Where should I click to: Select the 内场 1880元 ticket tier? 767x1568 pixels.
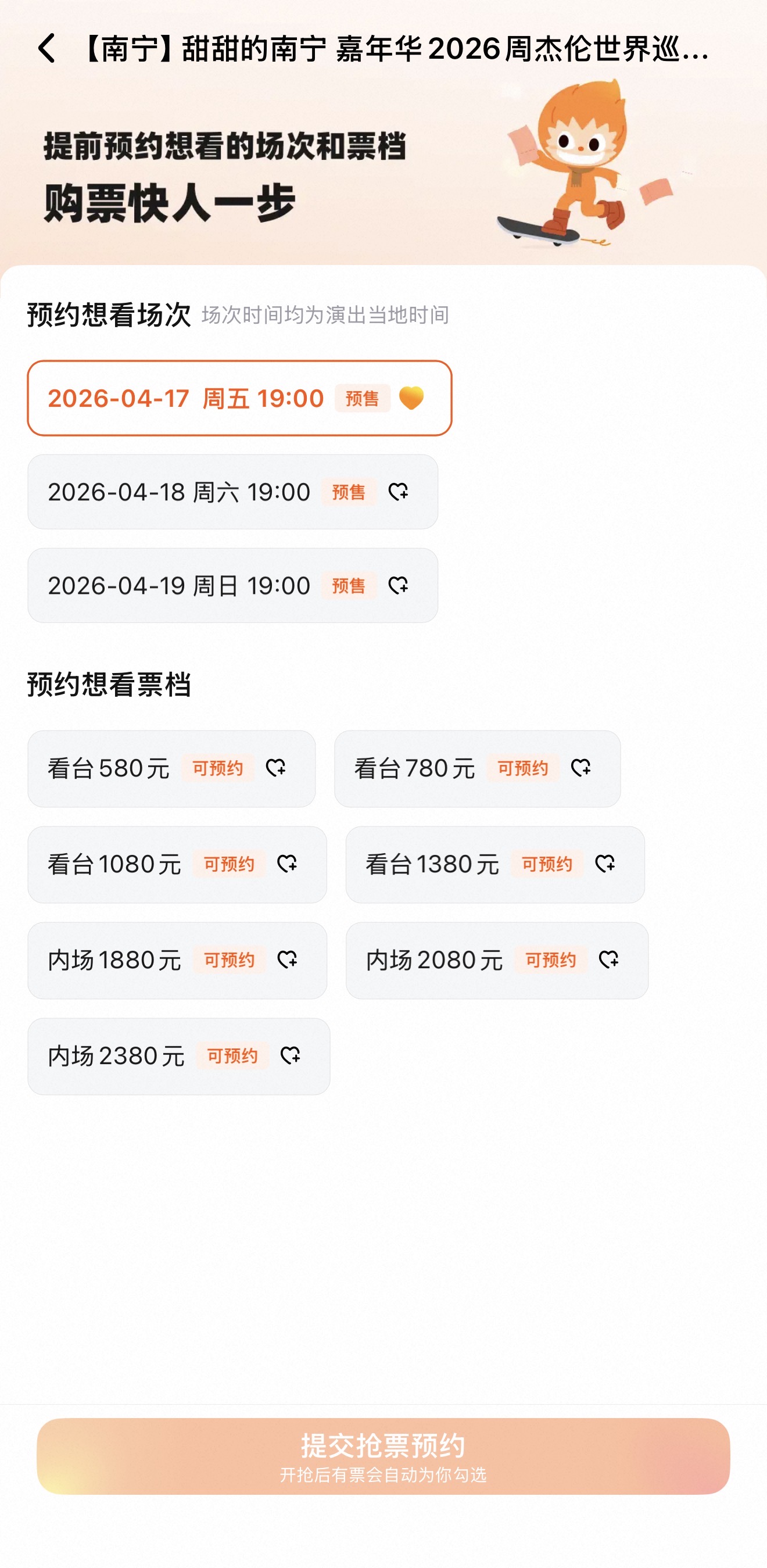(x=177, y=961)
